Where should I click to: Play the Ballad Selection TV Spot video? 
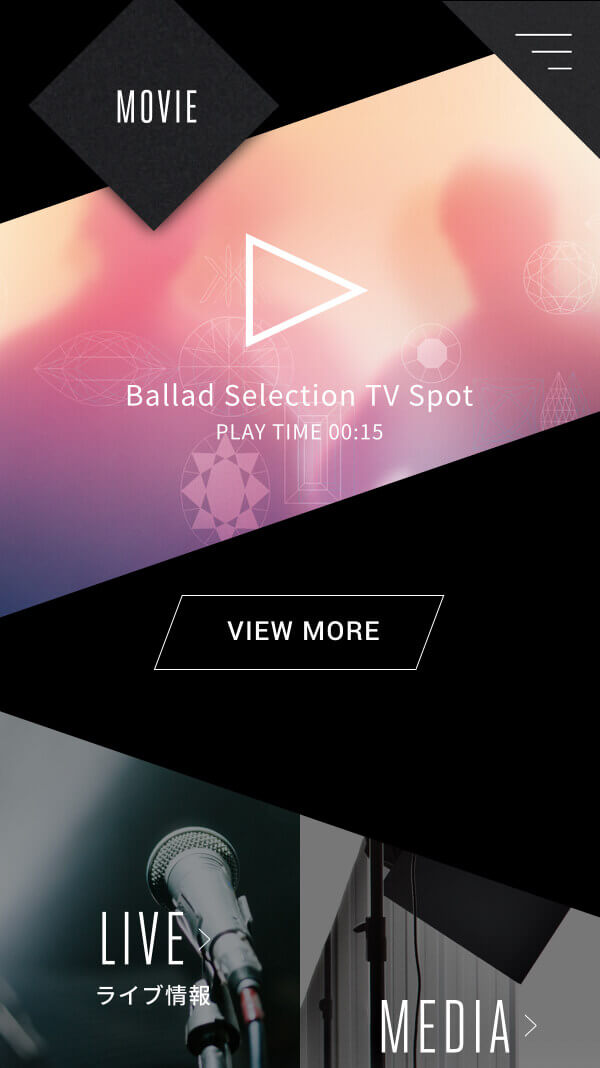[304, 290]
